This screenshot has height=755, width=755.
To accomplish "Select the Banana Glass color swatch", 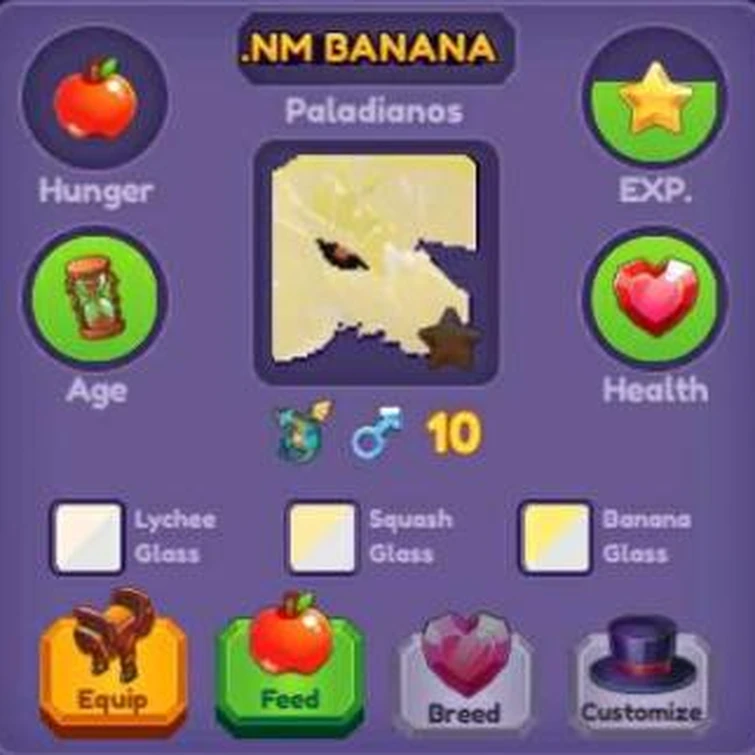I will pos(556,537).
